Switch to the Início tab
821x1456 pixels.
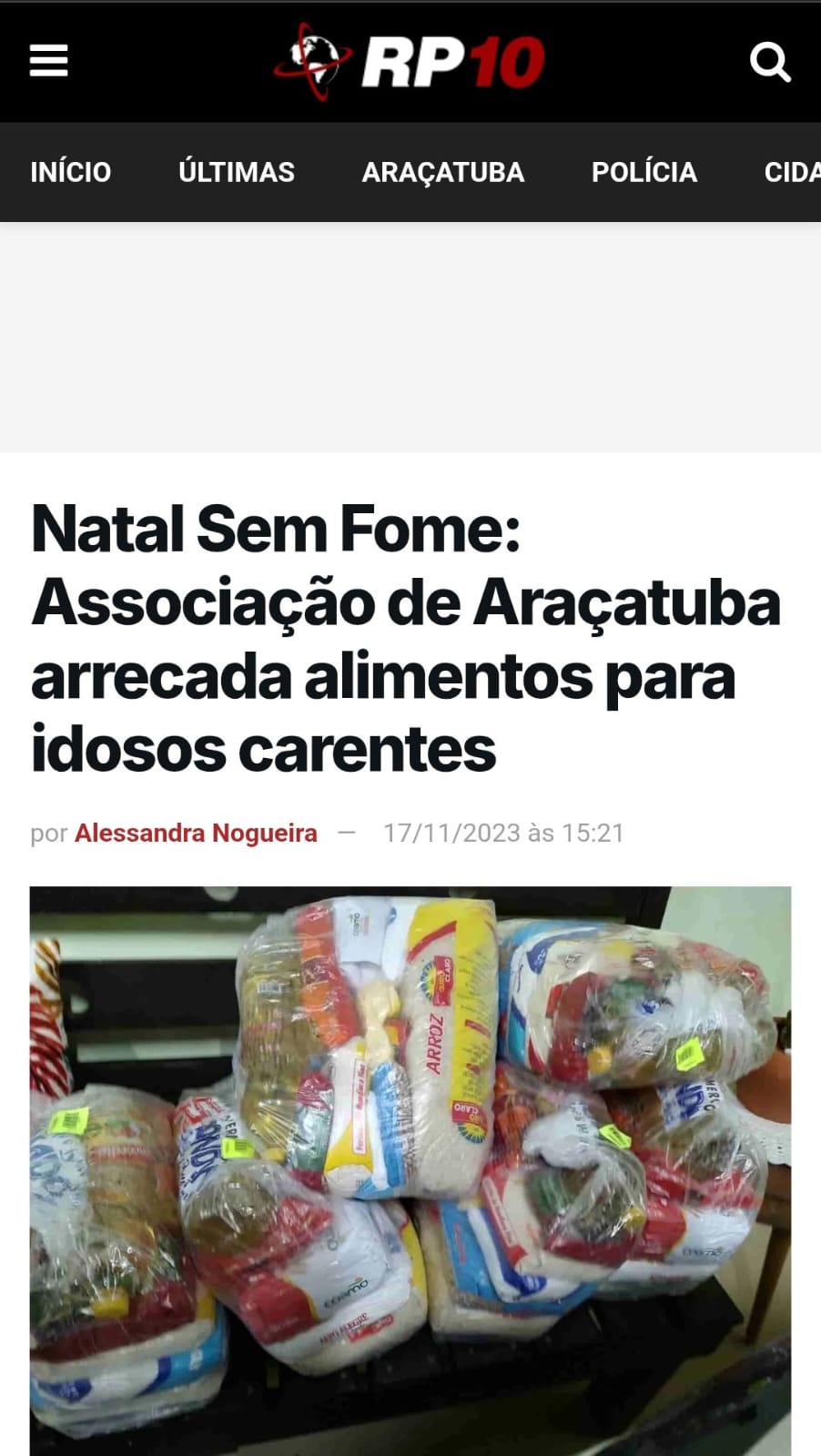(70, 172)
